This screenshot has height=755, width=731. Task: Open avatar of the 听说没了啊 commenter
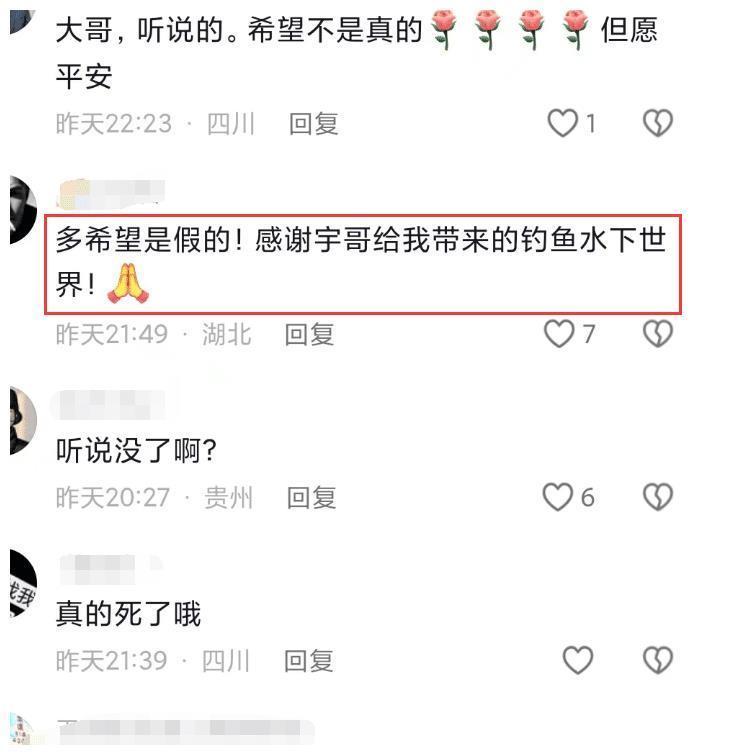point(20,421)
